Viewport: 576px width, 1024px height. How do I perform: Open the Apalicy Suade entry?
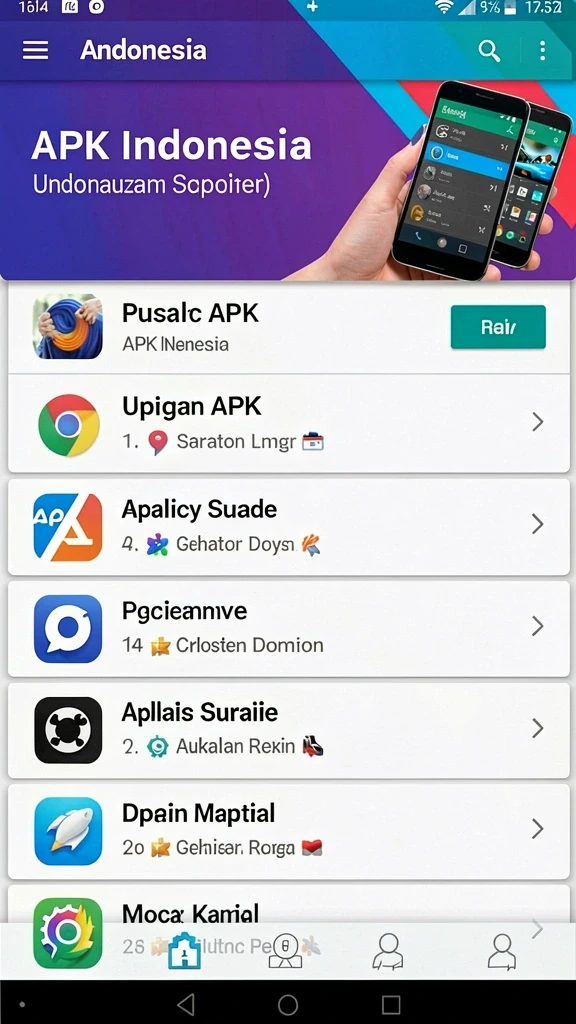289,526
